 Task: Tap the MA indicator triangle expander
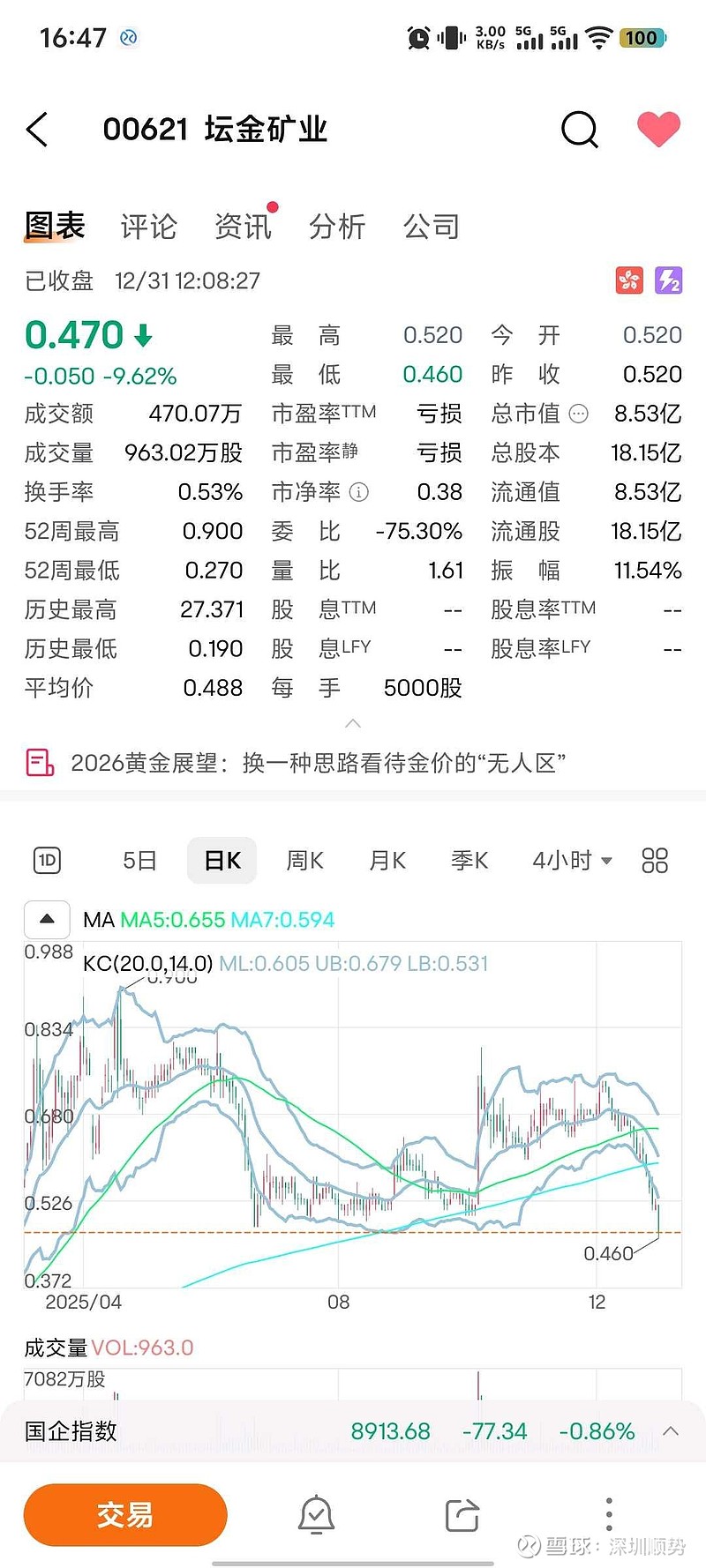(47, 920)
